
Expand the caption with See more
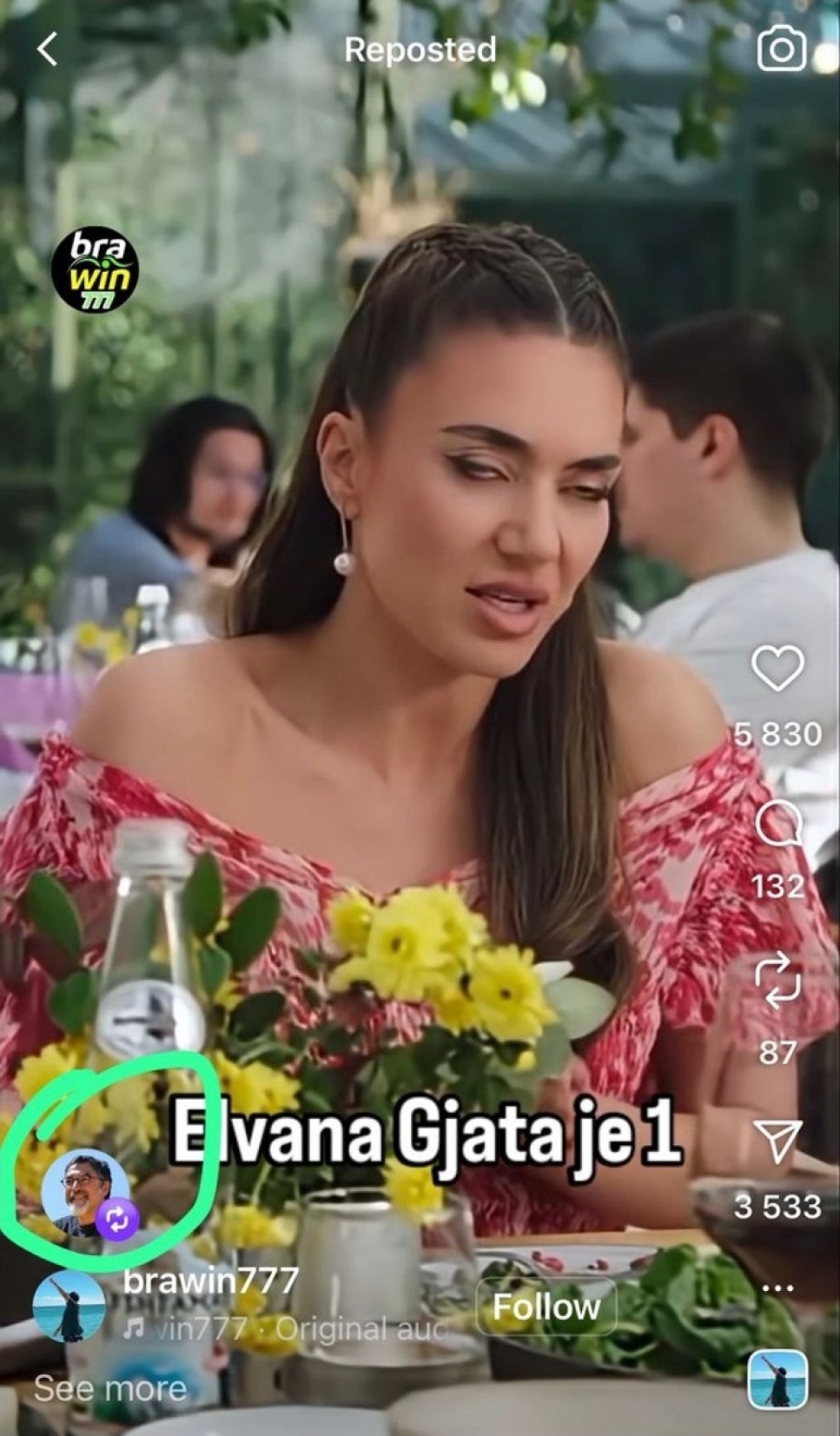click(x=110, y=1388)
